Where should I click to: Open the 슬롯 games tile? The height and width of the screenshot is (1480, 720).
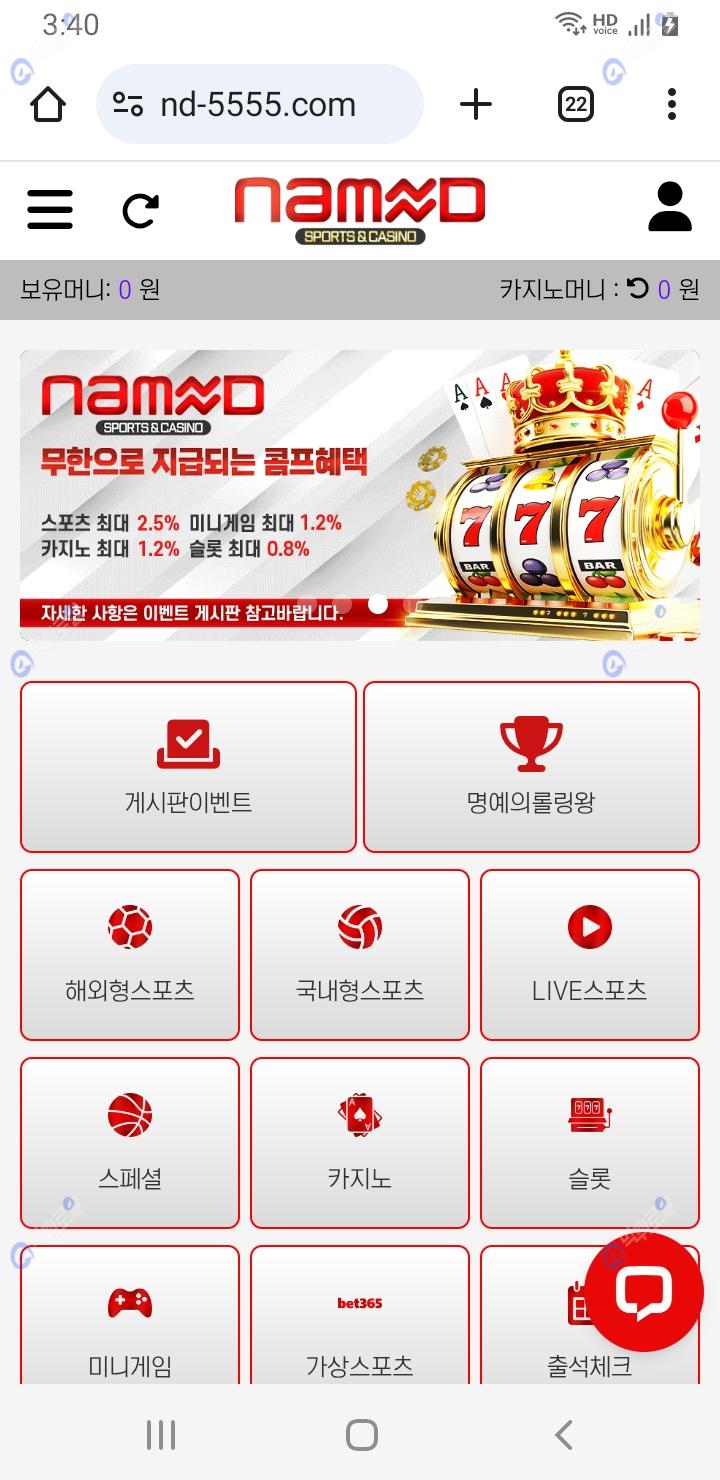point(589,1142)
